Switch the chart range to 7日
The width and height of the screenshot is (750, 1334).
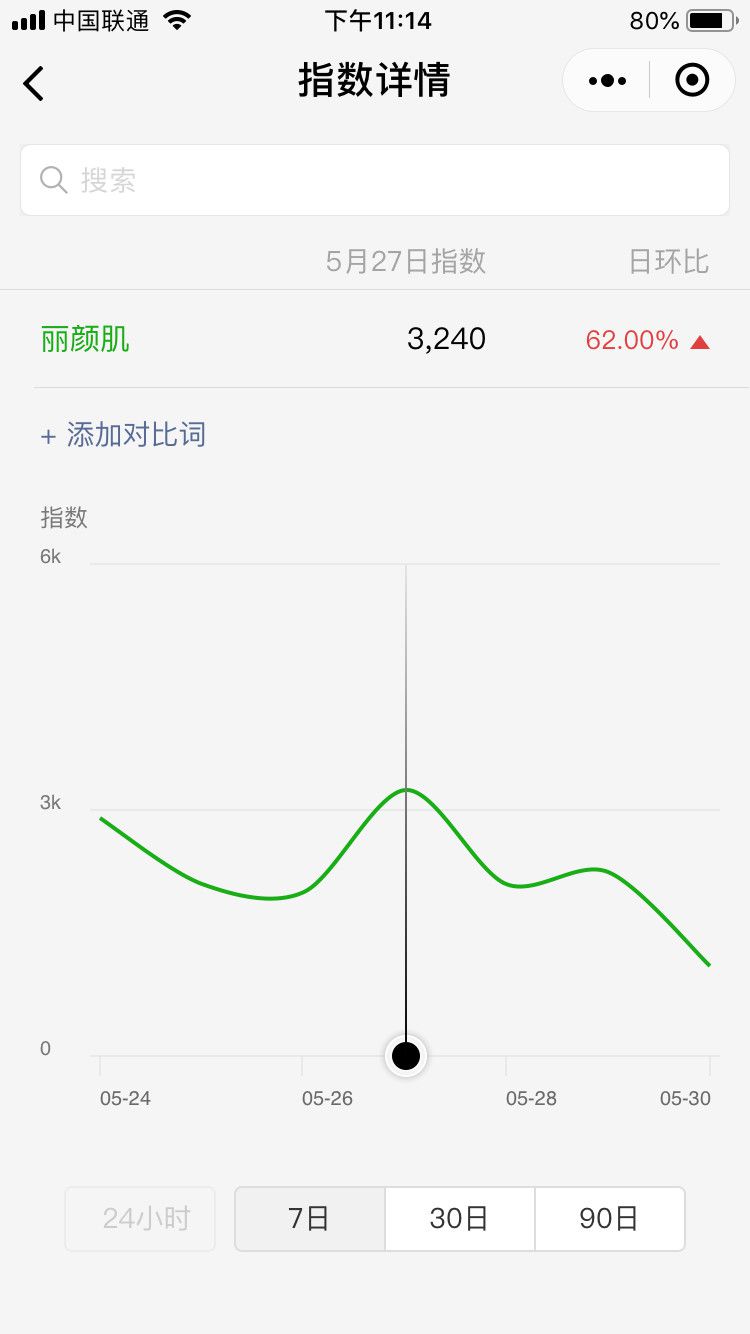309,1218
